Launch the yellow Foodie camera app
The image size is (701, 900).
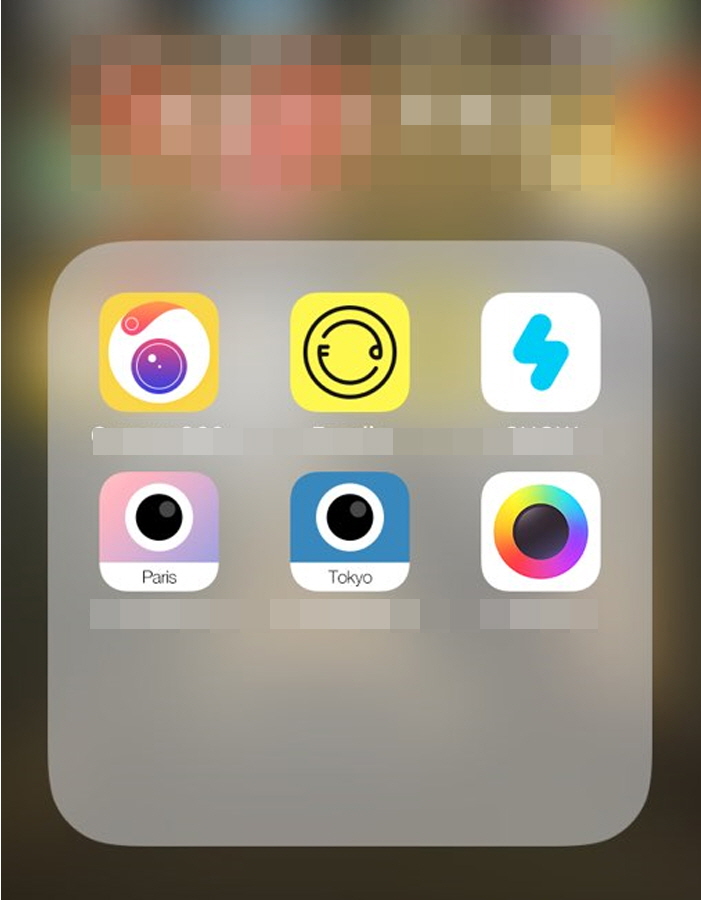point(350,352)
